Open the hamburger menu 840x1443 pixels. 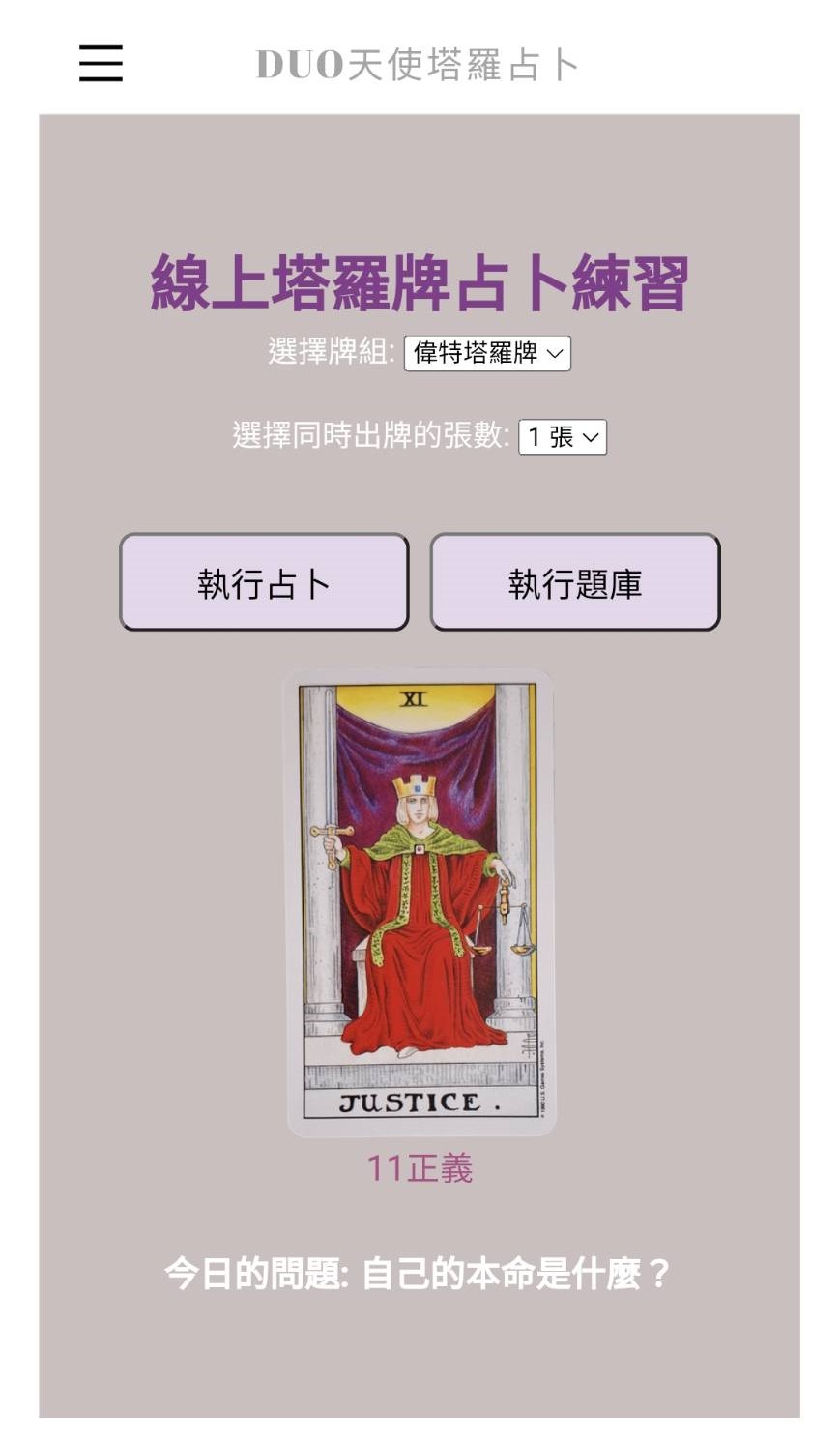point(101,63)
